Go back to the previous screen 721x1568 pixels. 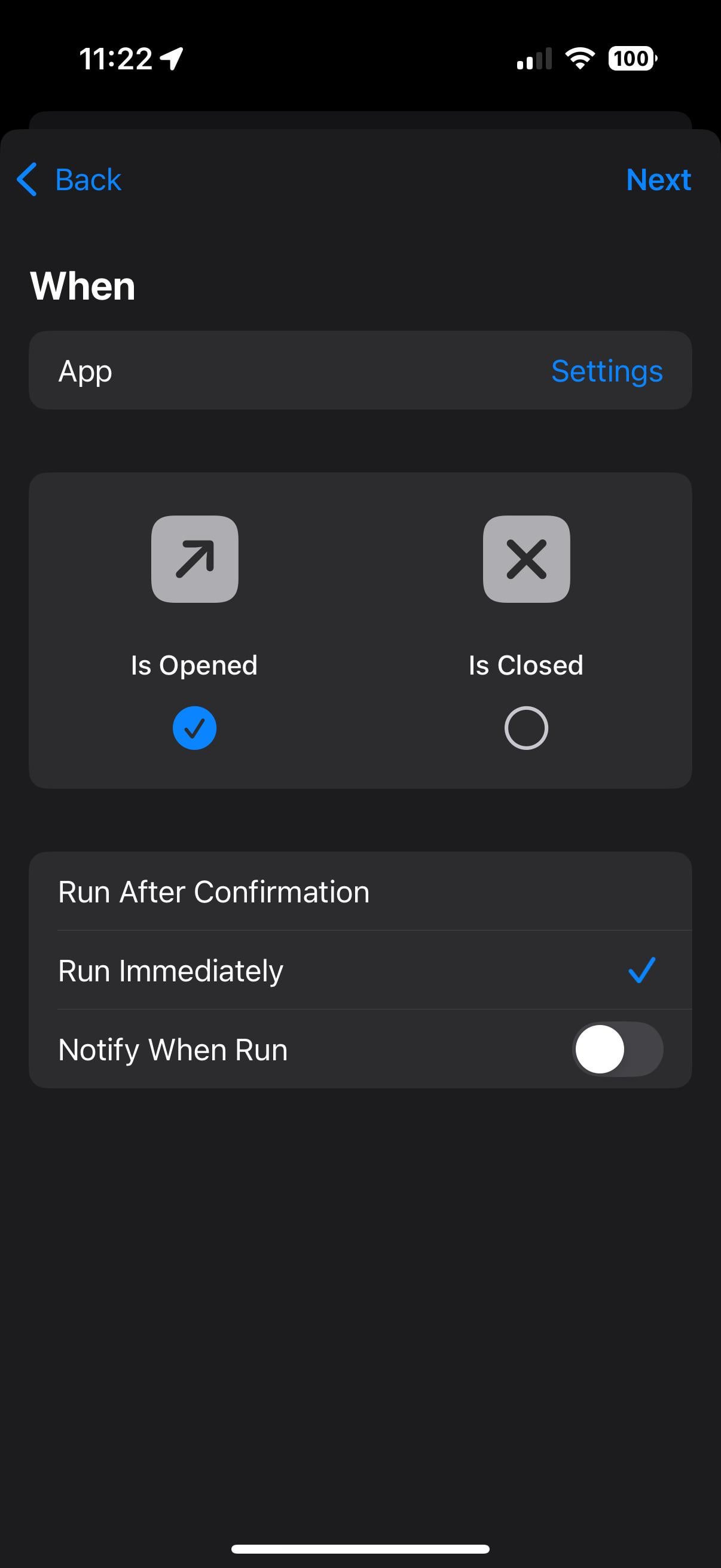point(69,179)
